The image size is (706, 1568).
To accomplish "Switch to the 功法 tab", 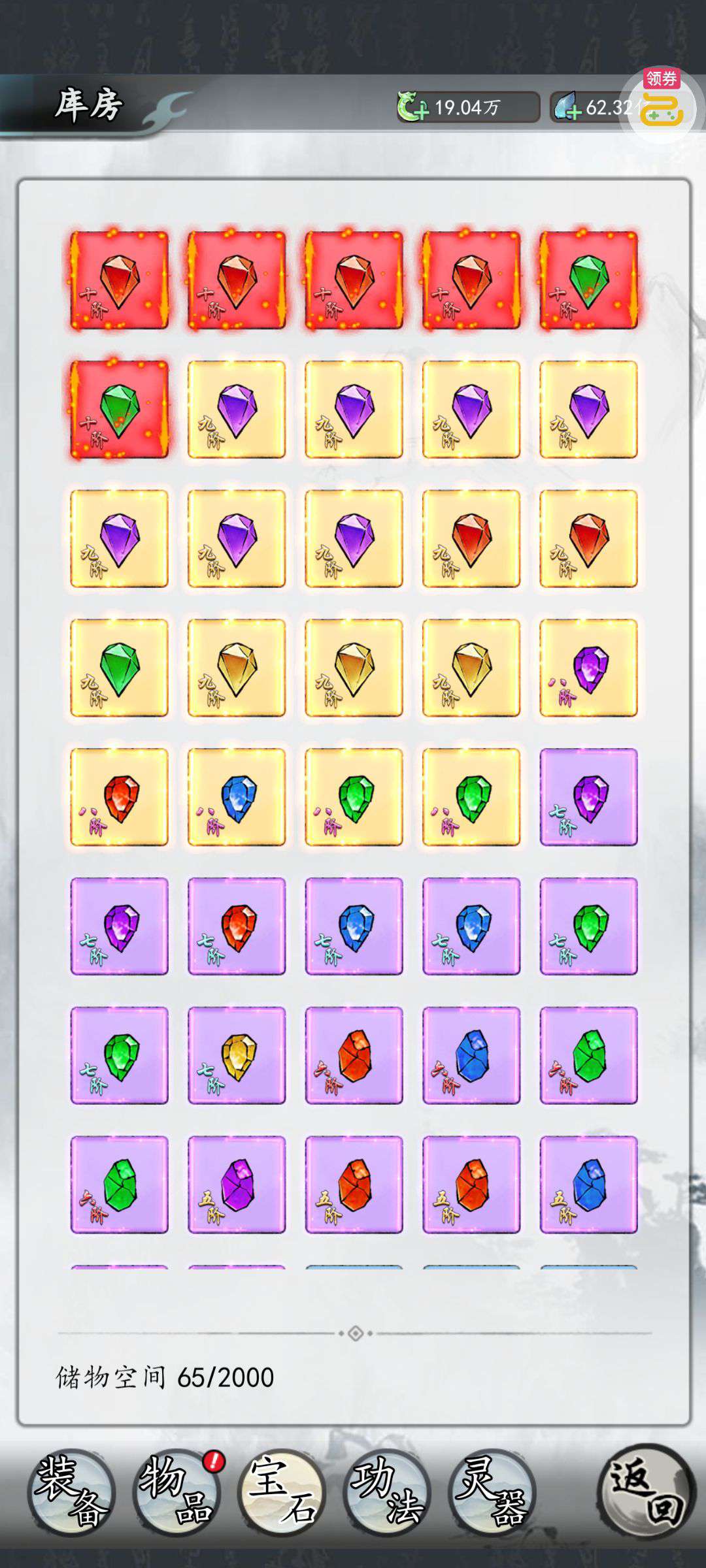I will (x=387, y=1492).
